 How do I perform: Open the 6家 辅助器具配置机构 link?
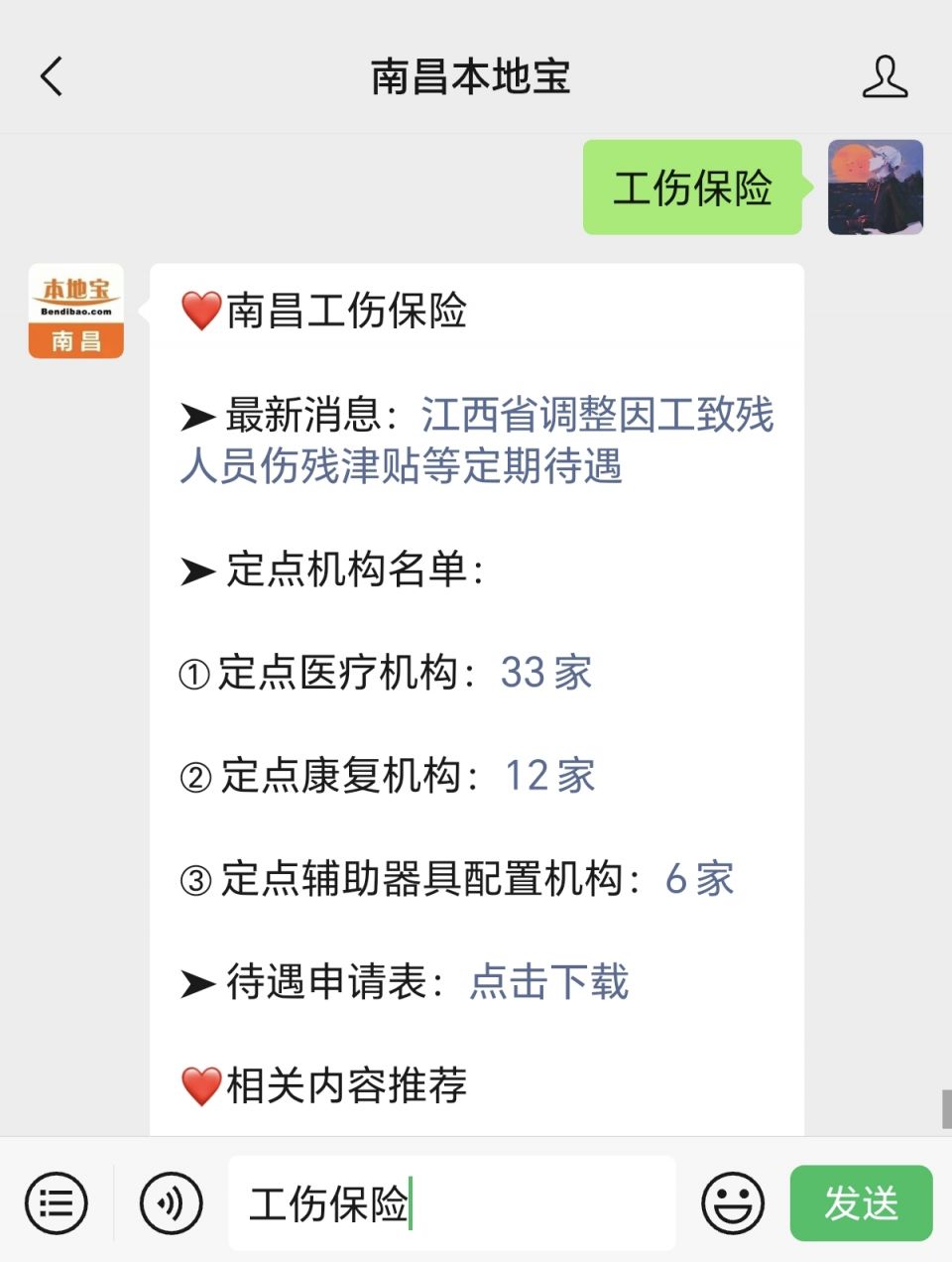point(699,879)
